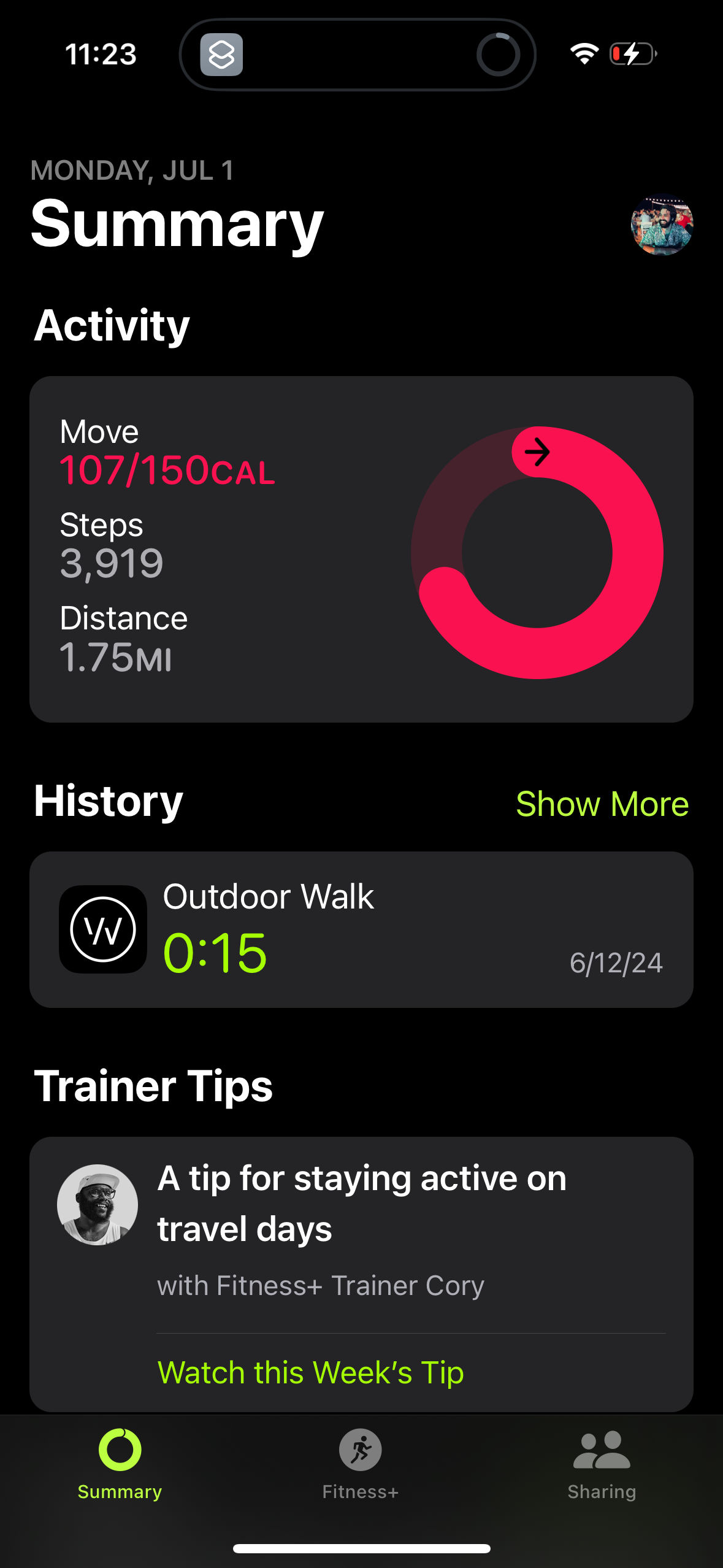This screenshot has height=1568, width=723.
Task: Watch this Week's Tip
Action: coord(312,1372)
